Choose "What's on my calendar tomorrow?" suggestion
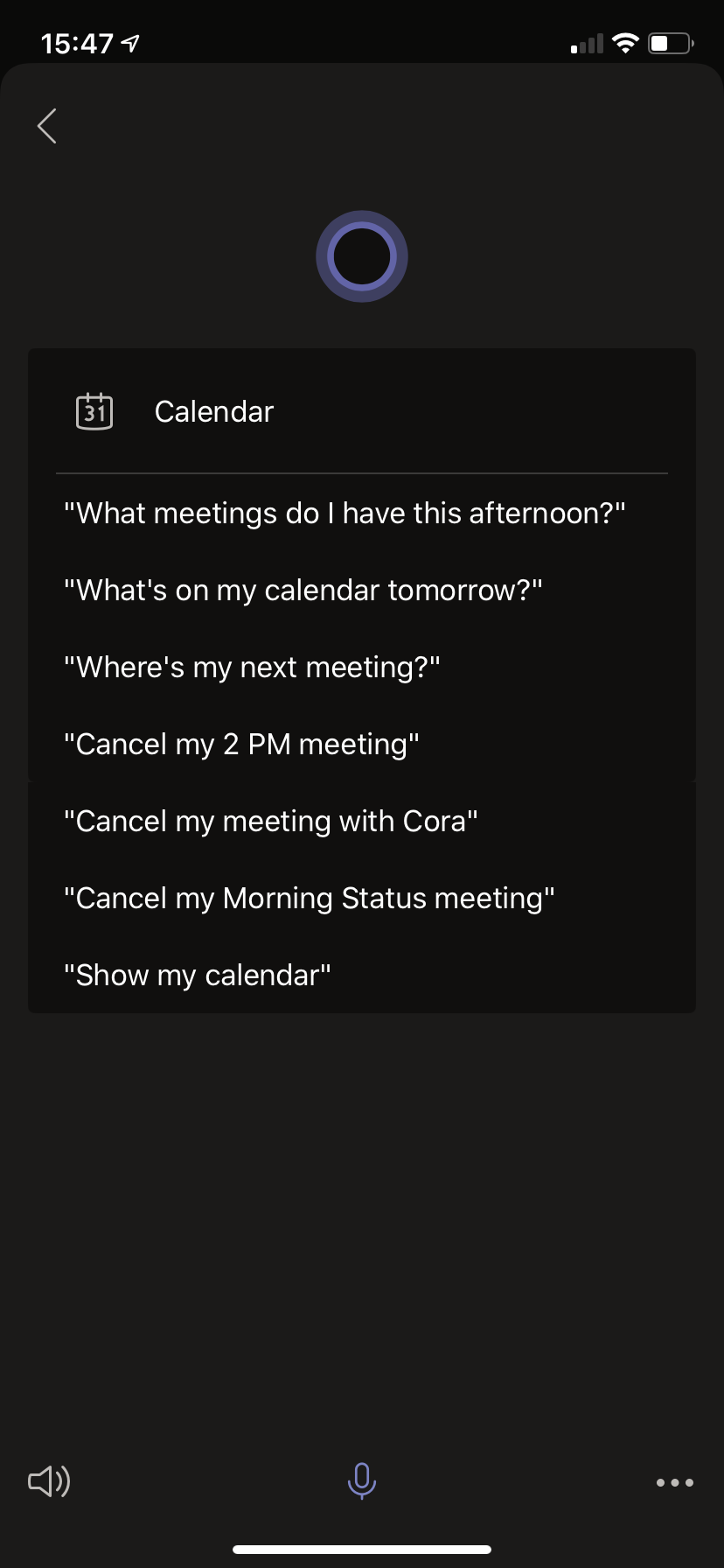The height and width of the screenshot is (1568, 724). coord(303,590)
